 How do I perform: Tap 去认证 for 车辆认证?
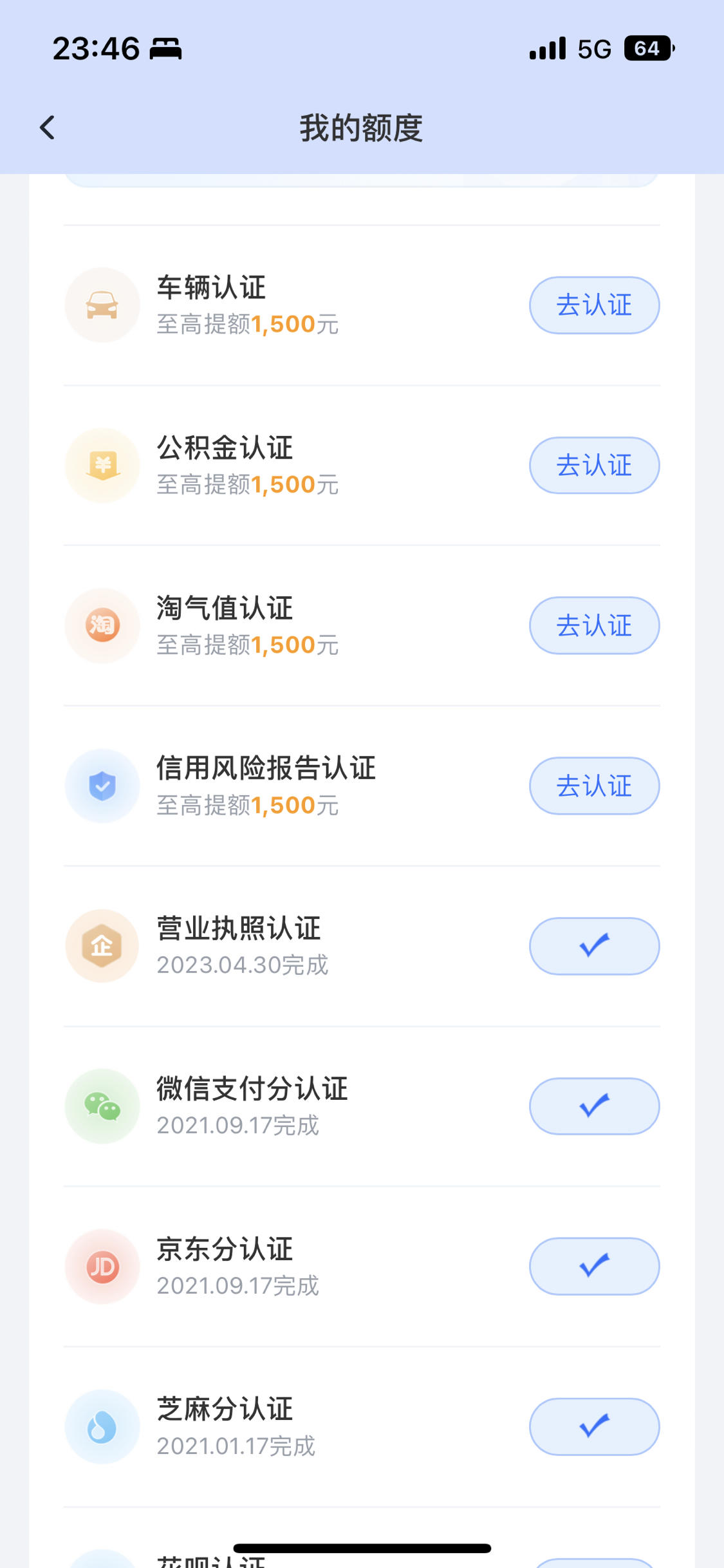coord(594,305)
